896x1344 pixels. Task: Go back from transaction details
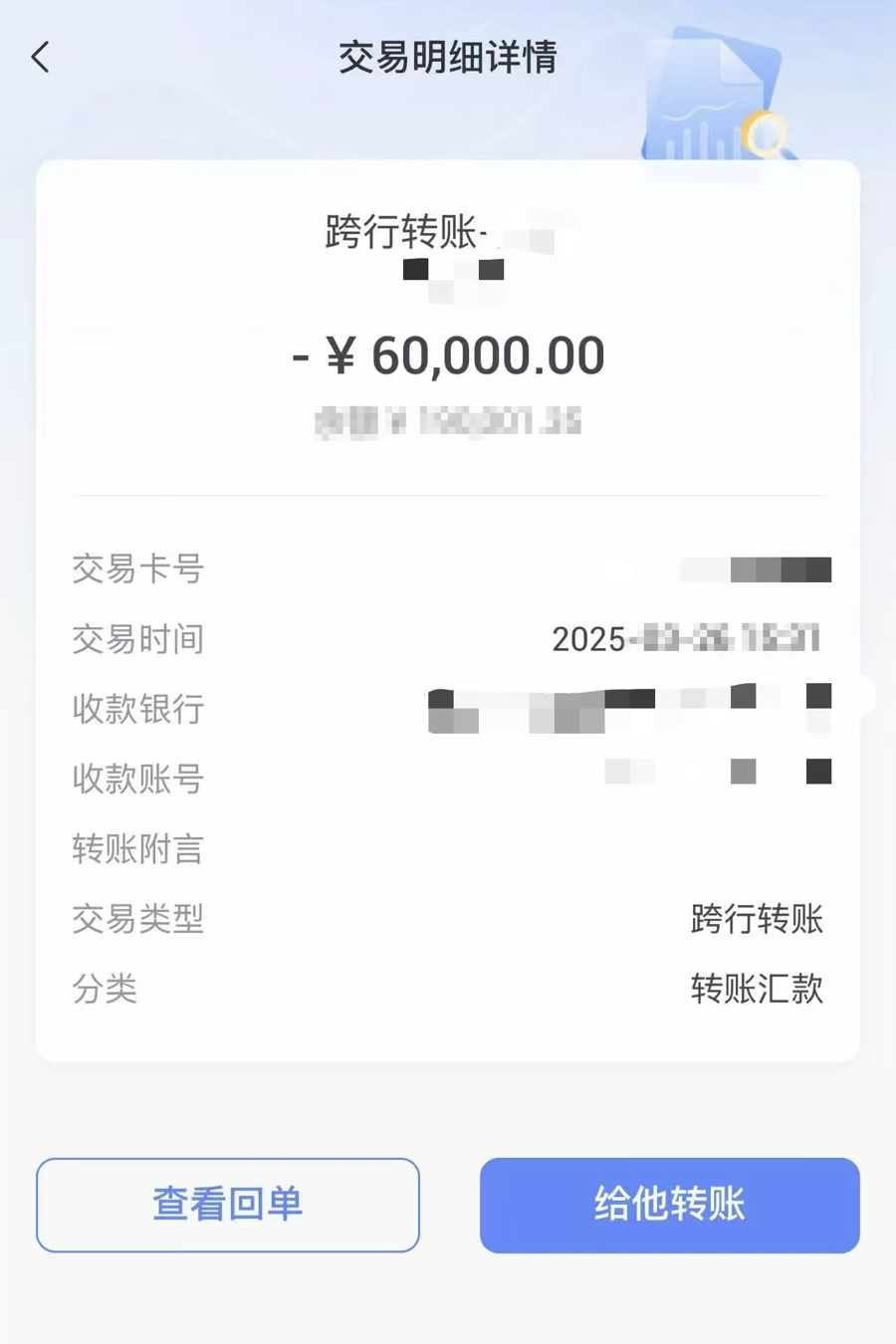pos(41,58)
